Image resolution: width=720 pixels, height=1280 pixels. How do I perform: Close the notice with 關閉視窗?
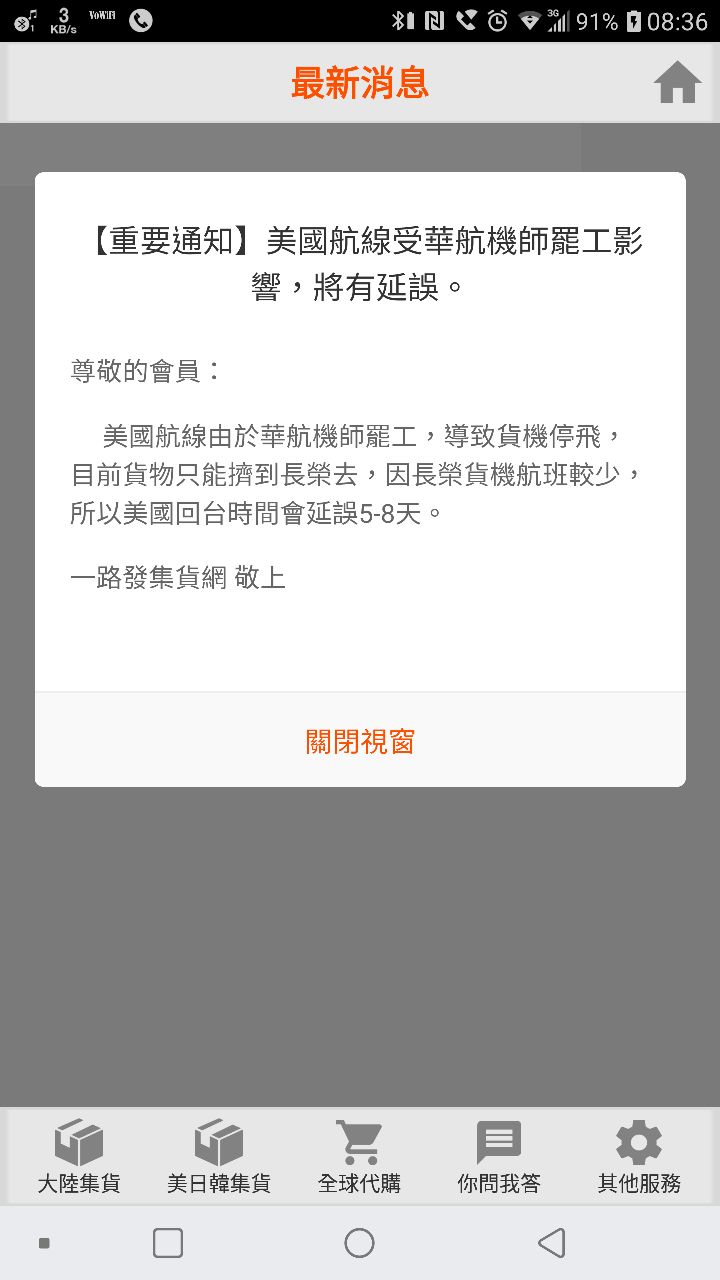(360, 741)
